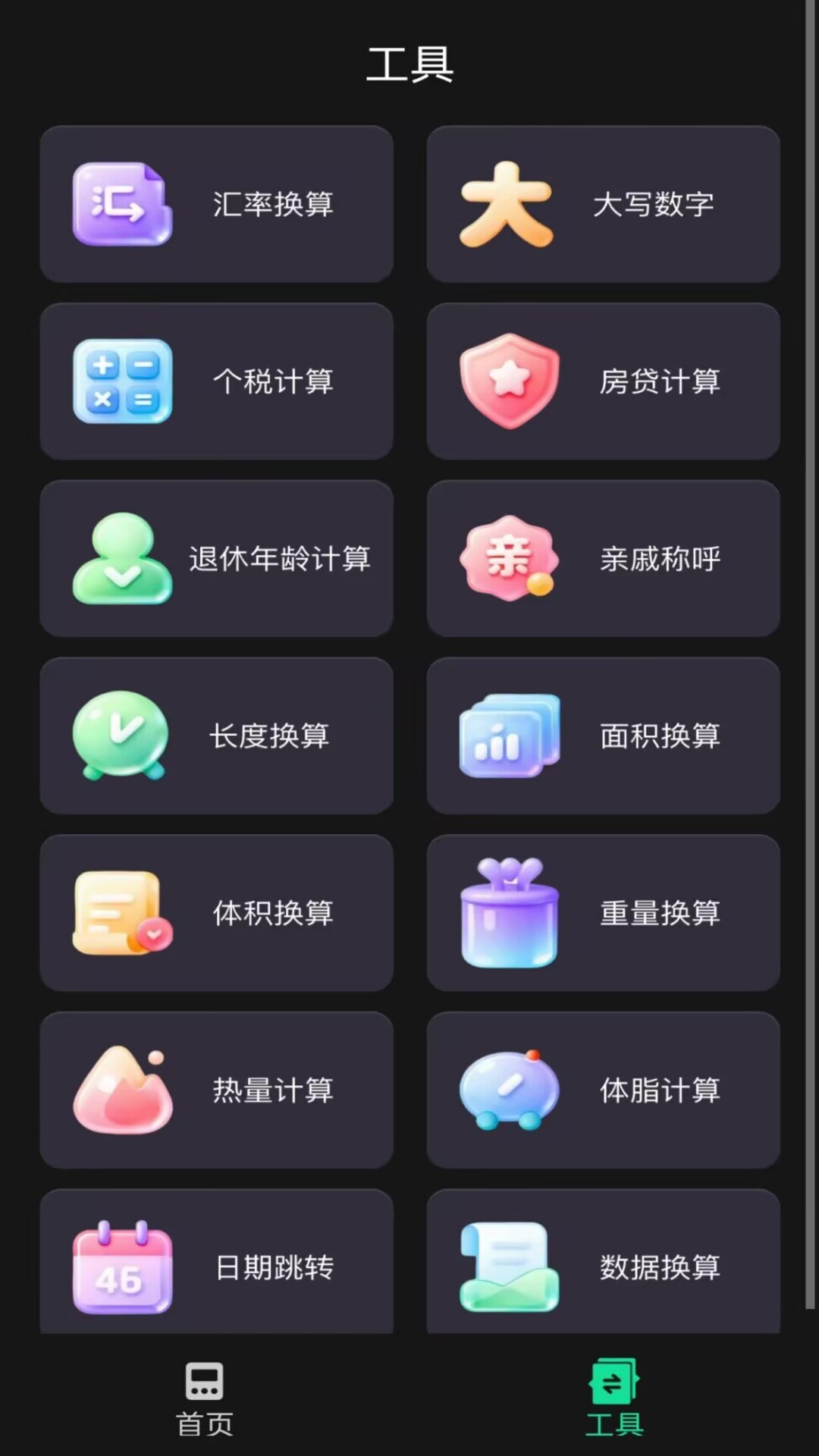Viewport: 819px width, 1456px height.
Task: Tap the 体脂计算 piggy icon
Action: coord(510,1090)
